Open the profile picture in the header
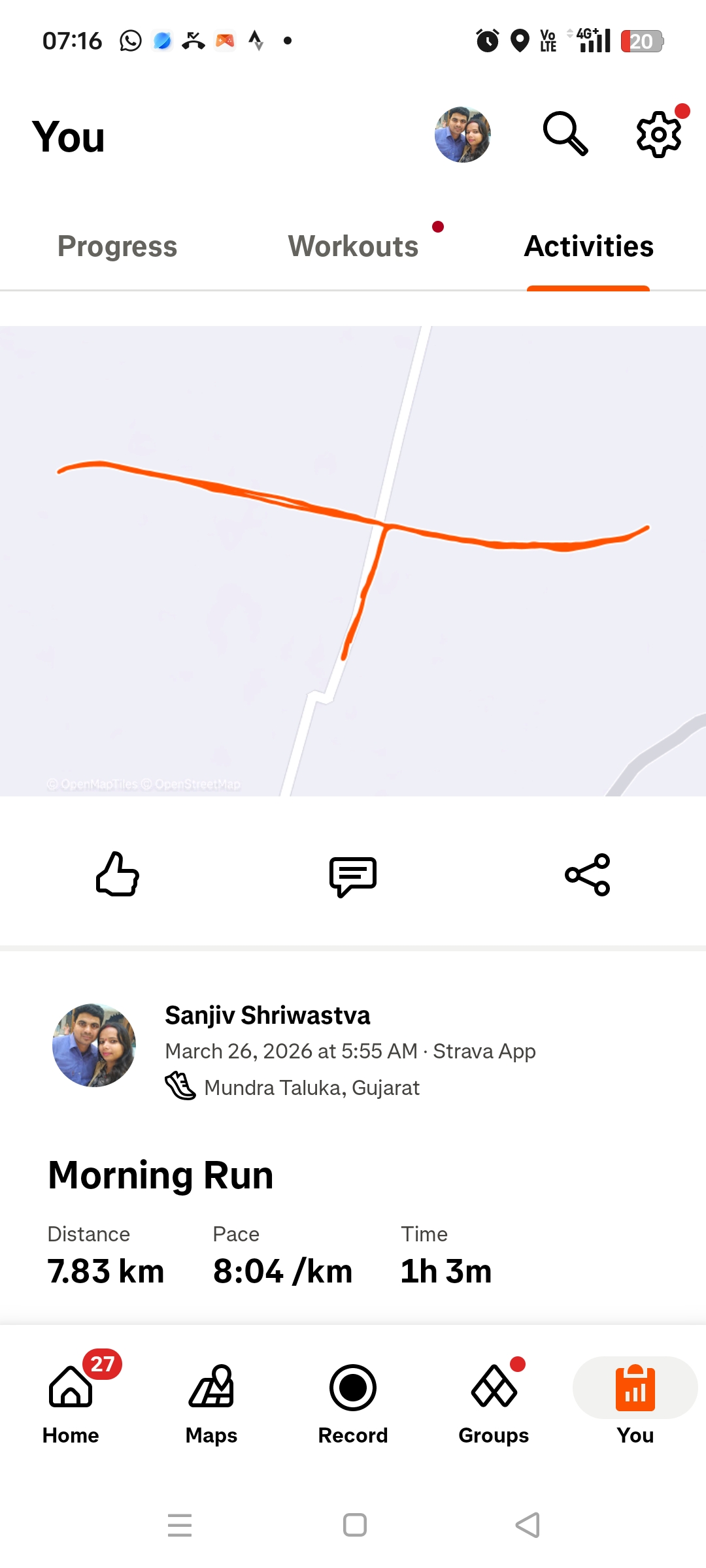 click(463, 135)
